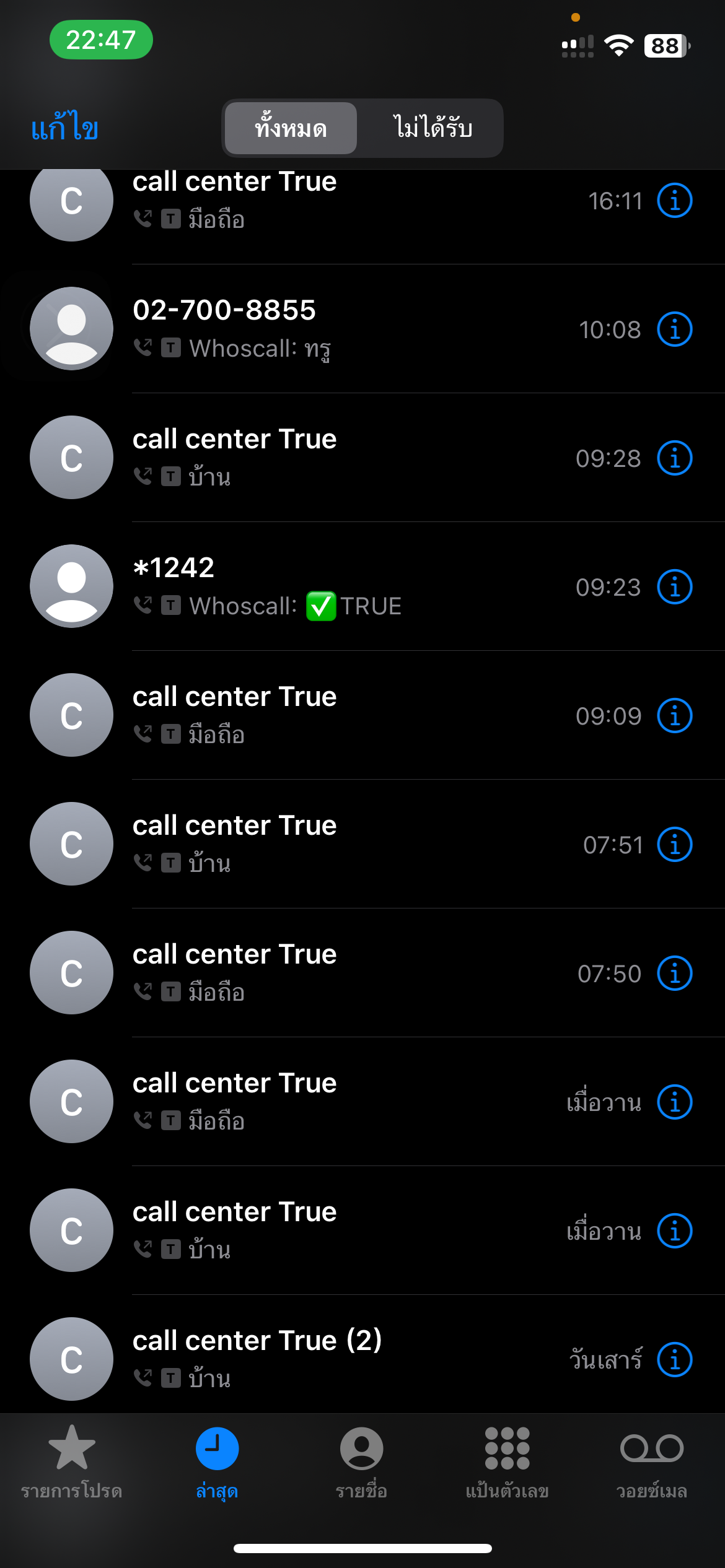This screenshot has width=725, height=1568.
Task: Call back call center True from 09:28
Action: pyautogui.click(x=362, y=458)
